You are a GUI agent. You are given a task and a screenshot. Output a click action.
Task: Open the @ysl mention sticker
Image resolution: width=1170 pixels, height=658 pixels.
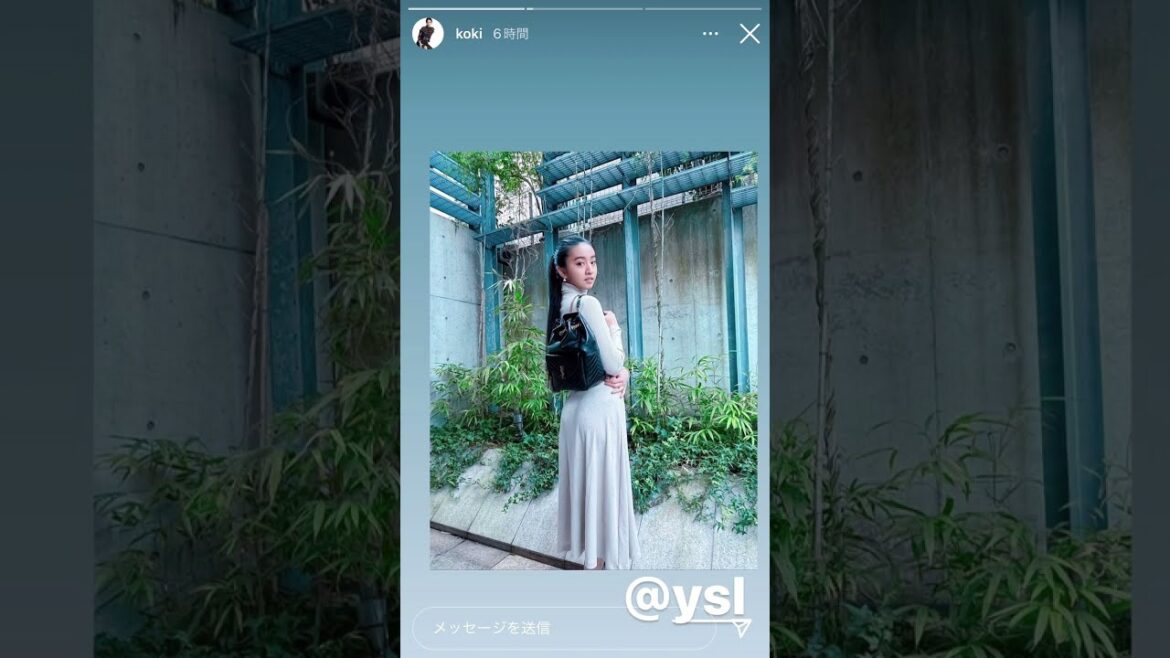686,598
